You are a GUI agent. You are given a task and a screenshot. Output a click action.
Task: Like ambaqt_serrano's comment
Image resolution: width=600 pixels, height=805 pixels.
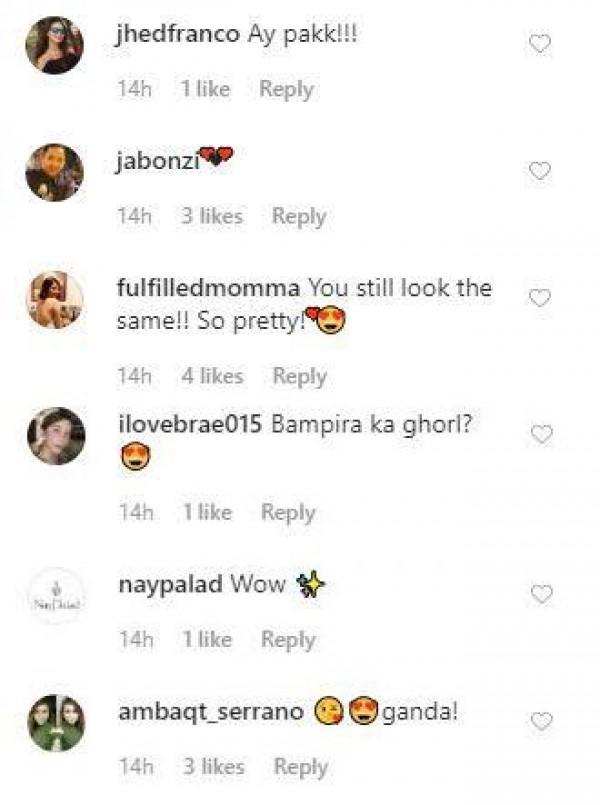(540, 721)
